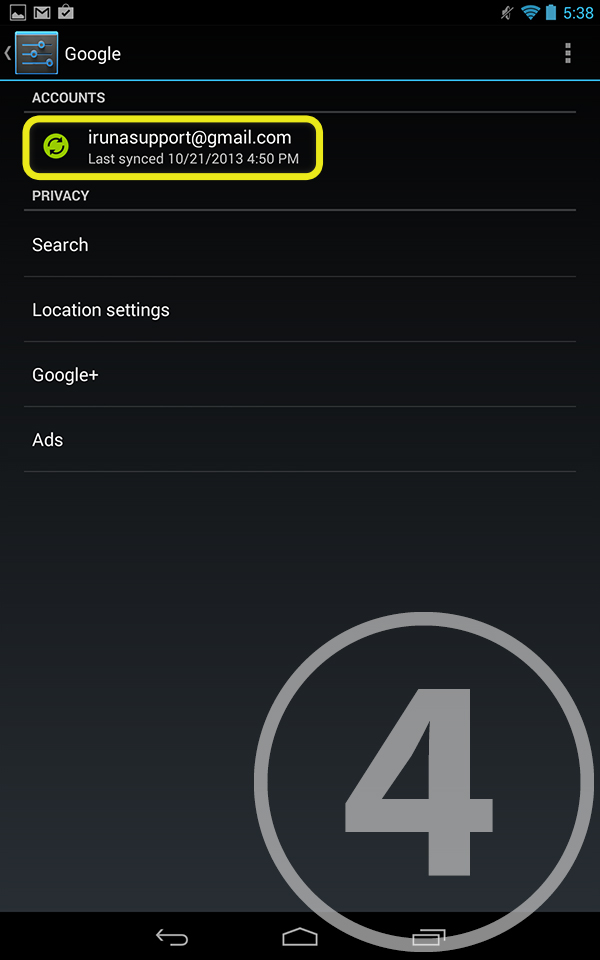Image resolution: width=600 pixels, height=960 pixels.
Task: Open Google+ settings
Action: click(x=300, y=374)
